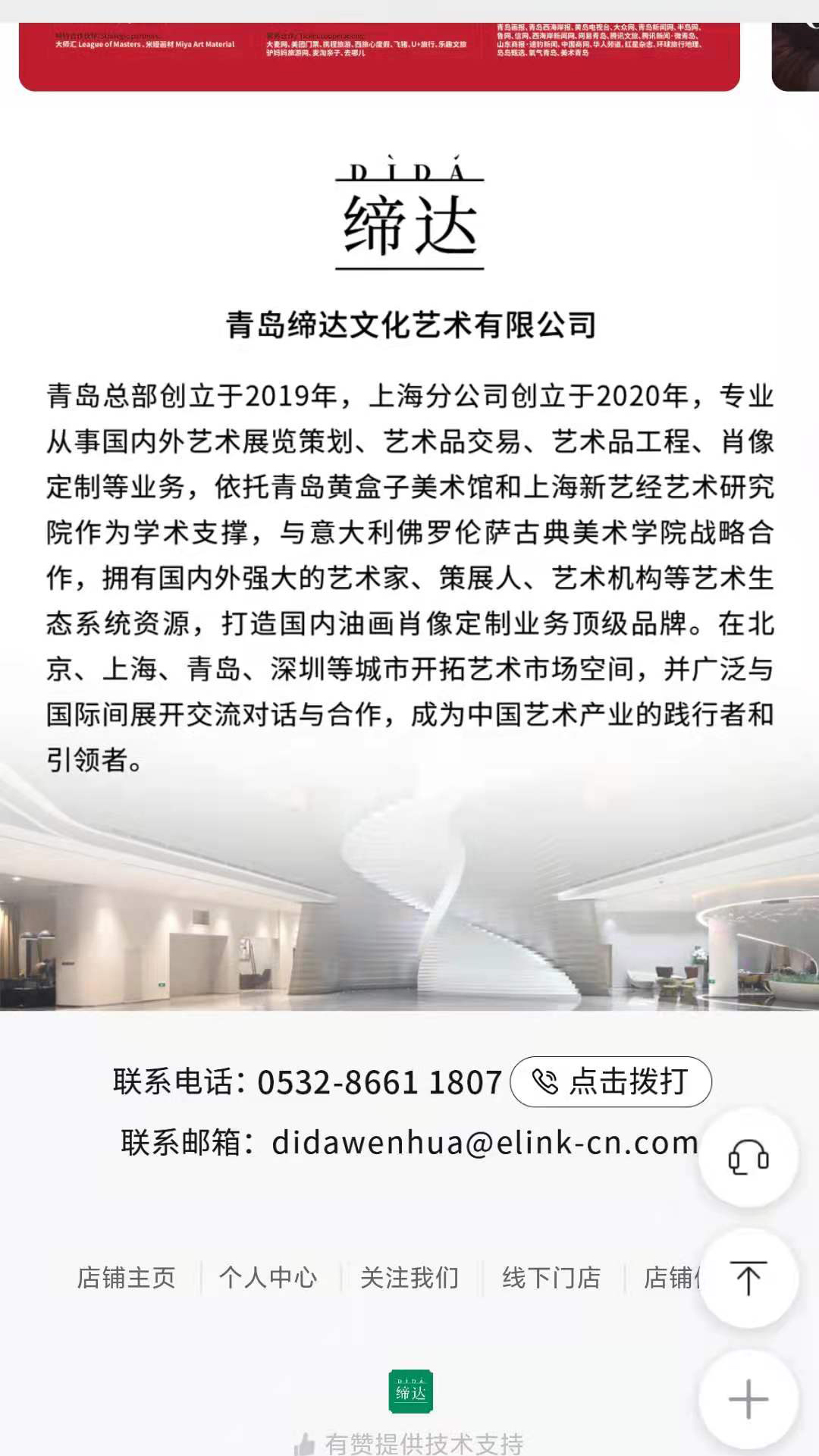View 线下门店 locations
819x1456 pixels.
[x=551, y=1278]
